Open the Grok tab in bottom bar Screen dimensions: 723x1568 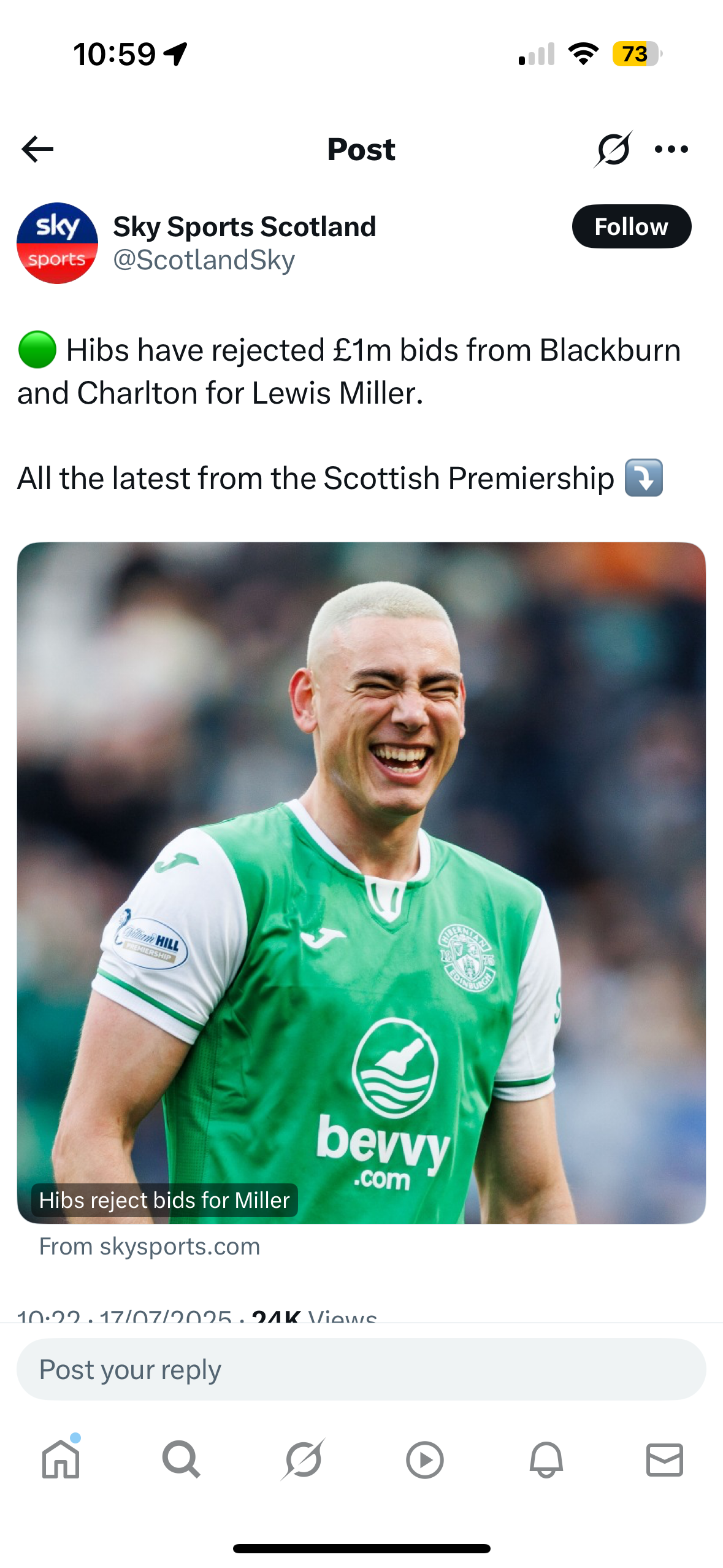[x=303, y=1459]
